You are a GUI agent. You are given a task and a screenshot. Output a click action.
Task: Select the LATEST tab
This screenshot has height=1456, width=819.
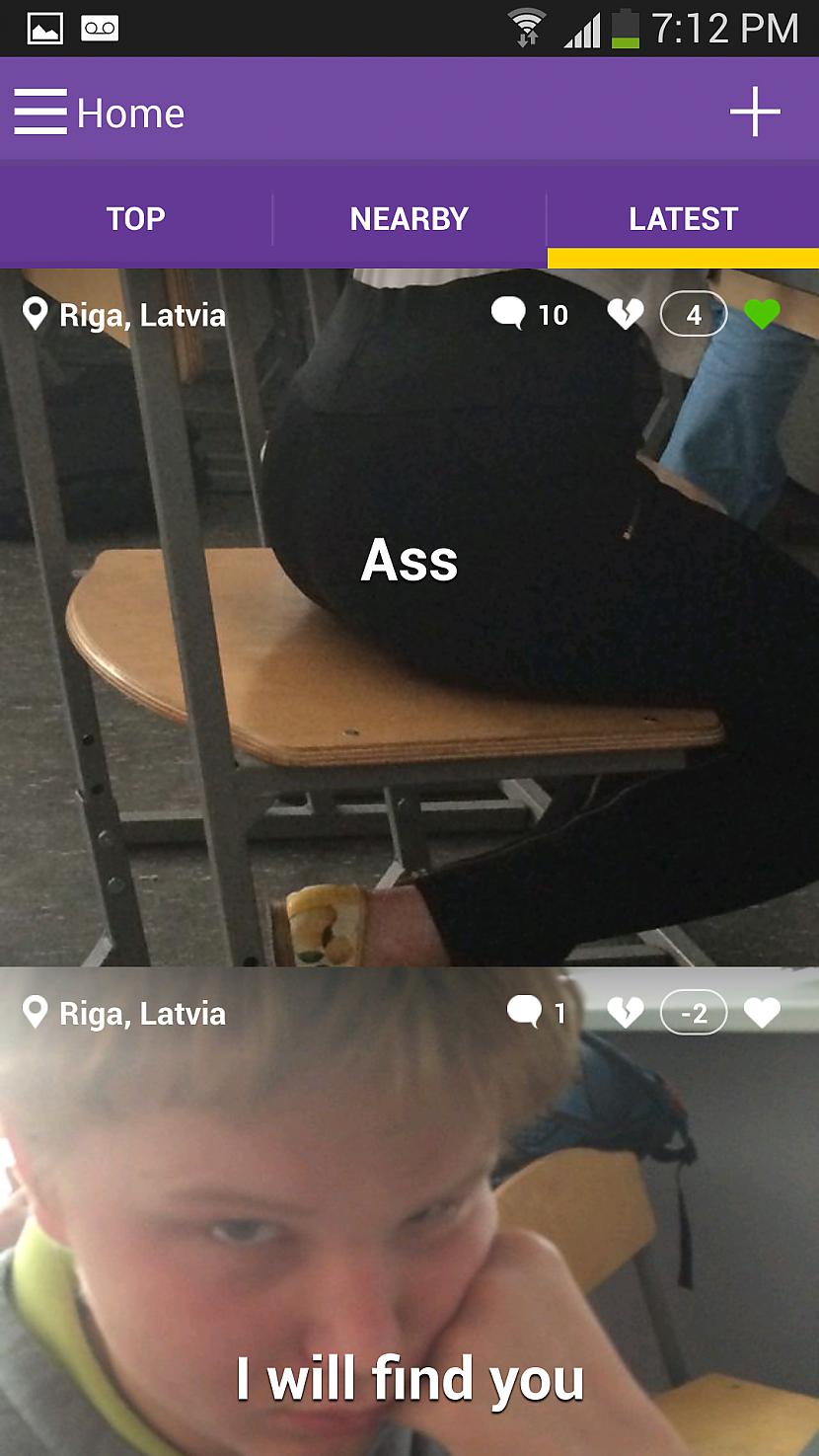(x=683, y=218)
